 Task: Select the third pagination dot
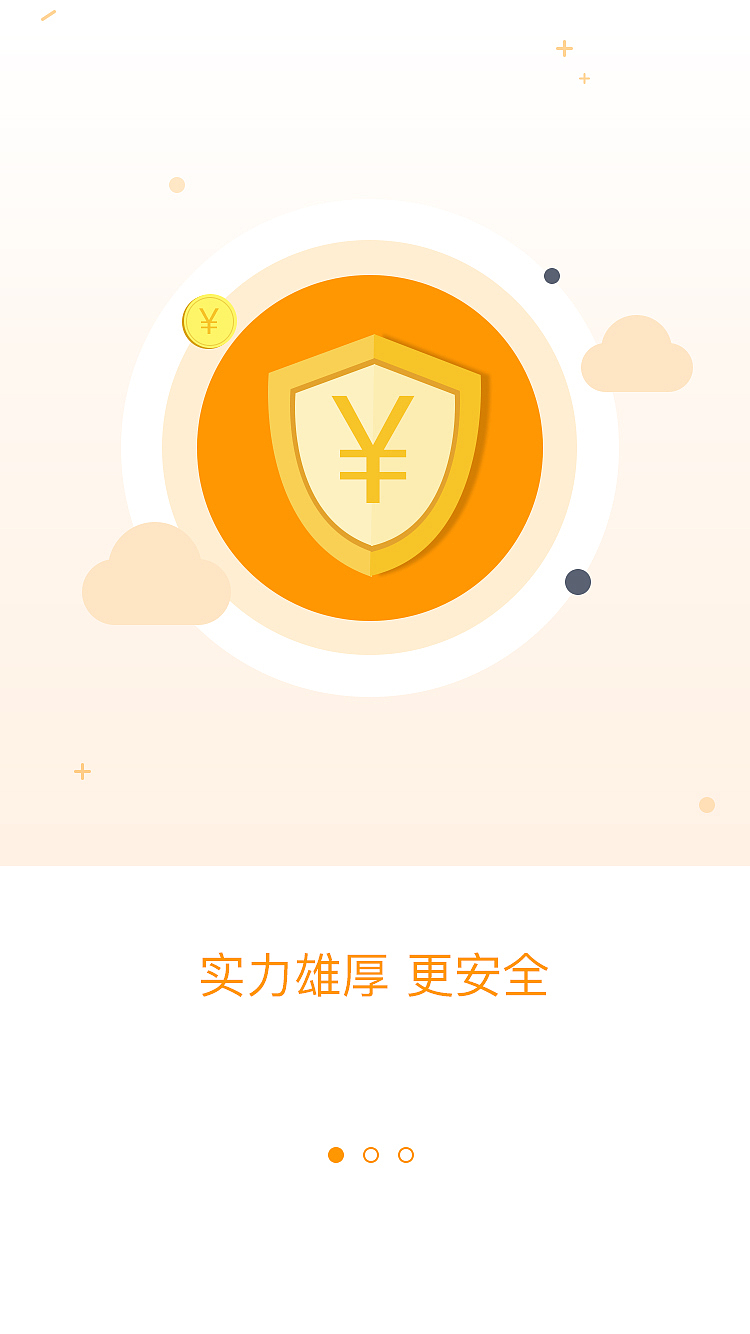pyautogui.click(x=406, y=1155)
